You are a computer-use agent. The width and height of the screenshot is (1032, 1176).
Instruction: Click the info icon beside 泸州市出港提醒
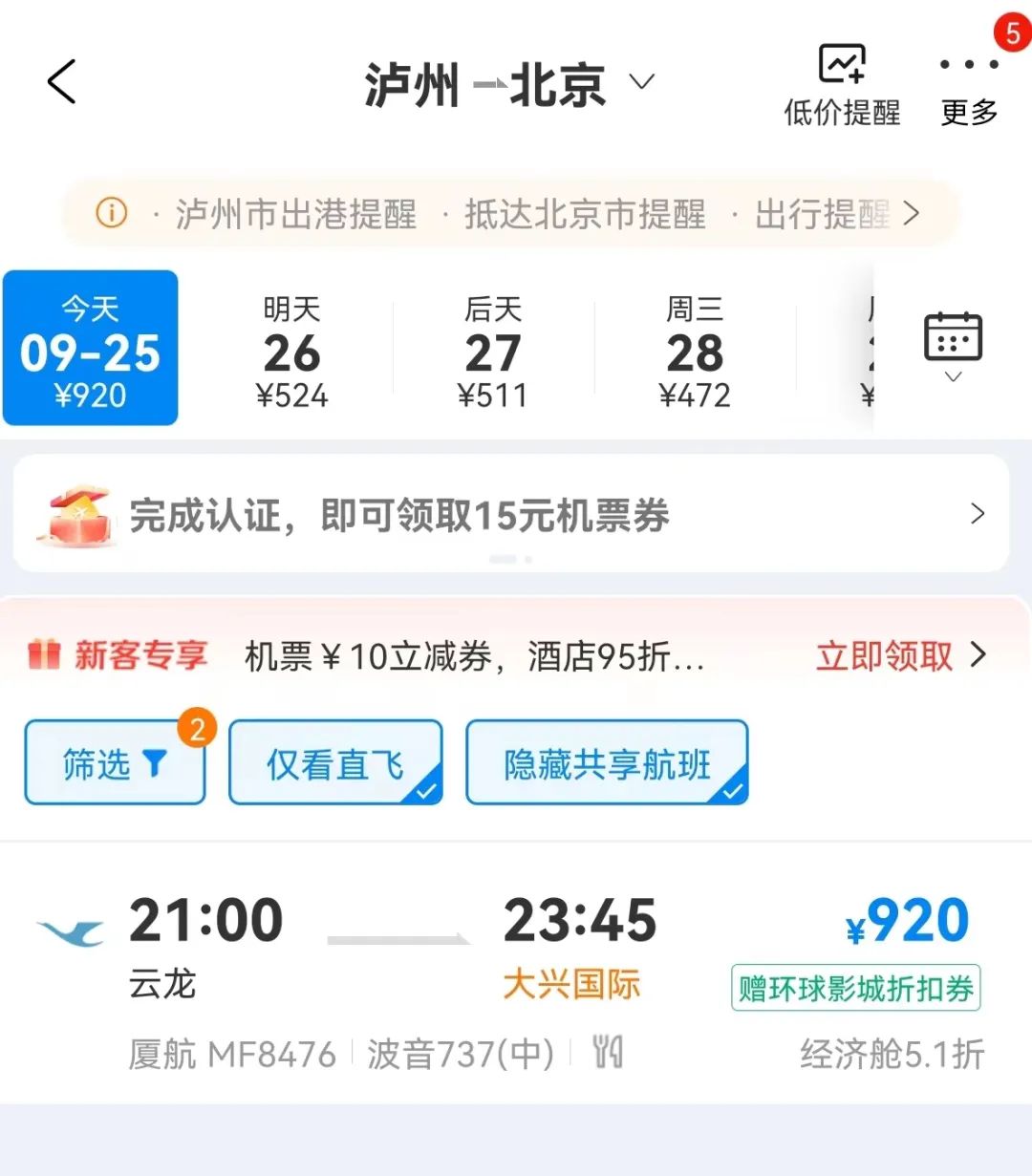(111, 213)
